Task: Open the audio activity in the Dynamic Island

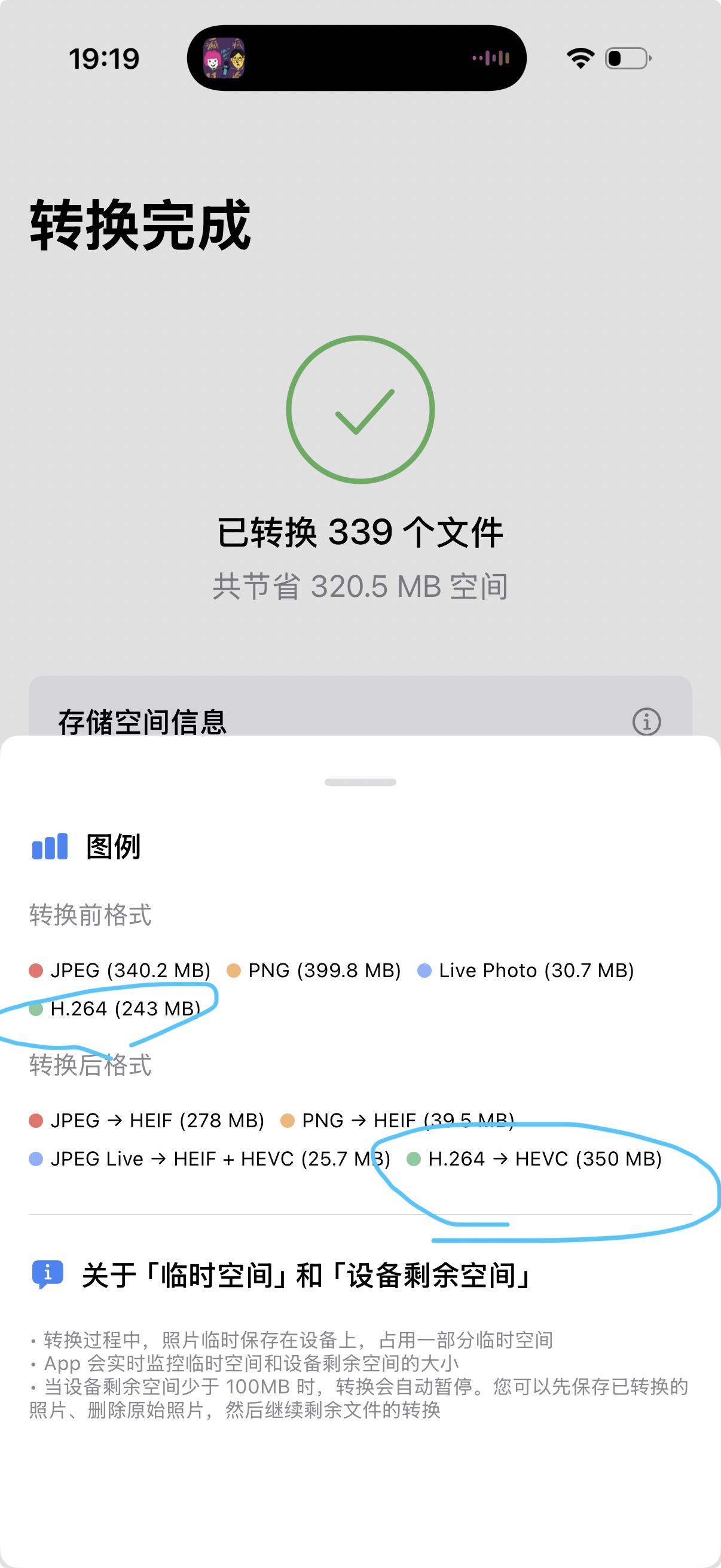Action: tap(356, 59)
